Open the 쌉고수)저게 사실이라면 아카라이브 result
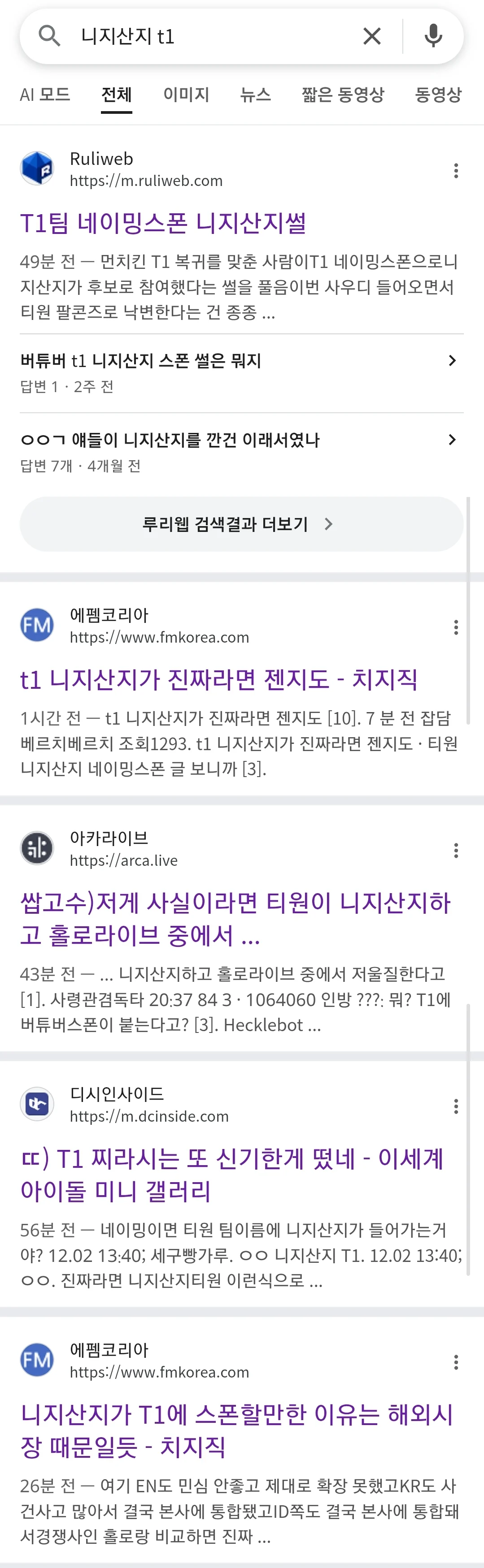The width and height of the screenshot is (484, 1568). (235, 919)
